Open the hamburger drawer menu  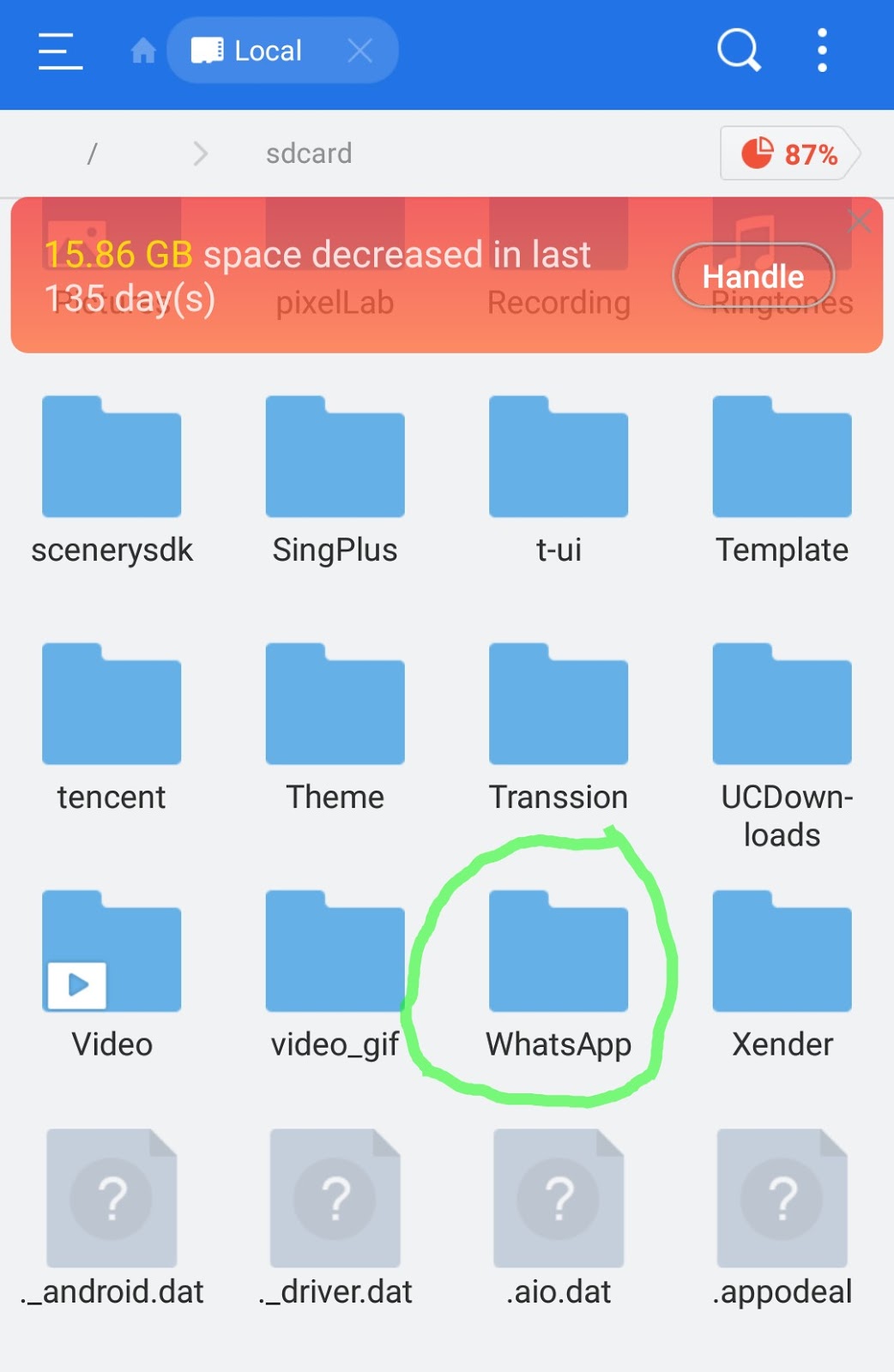pos(60,51)
